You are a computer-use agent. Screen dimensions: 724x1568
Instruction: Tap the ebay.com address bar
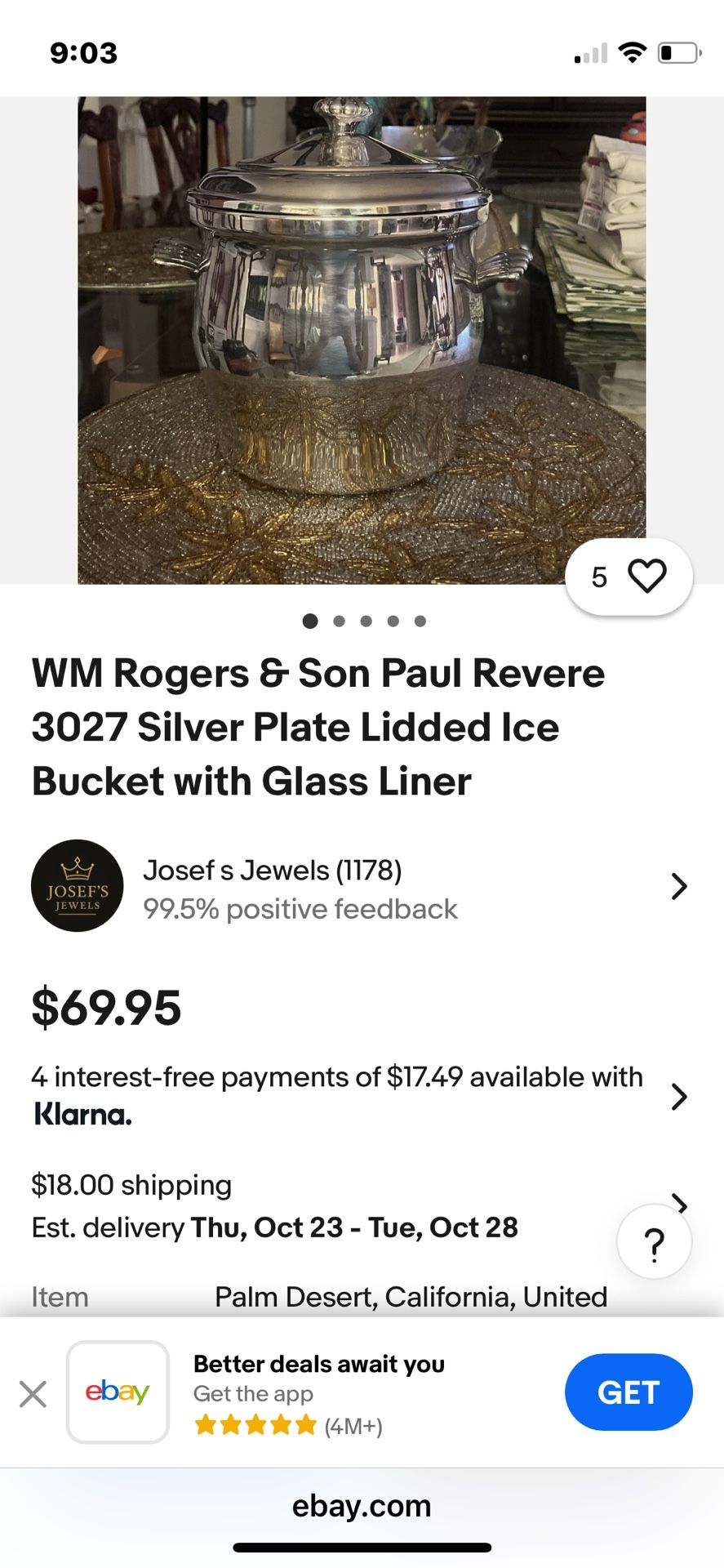pos(362,1505)
